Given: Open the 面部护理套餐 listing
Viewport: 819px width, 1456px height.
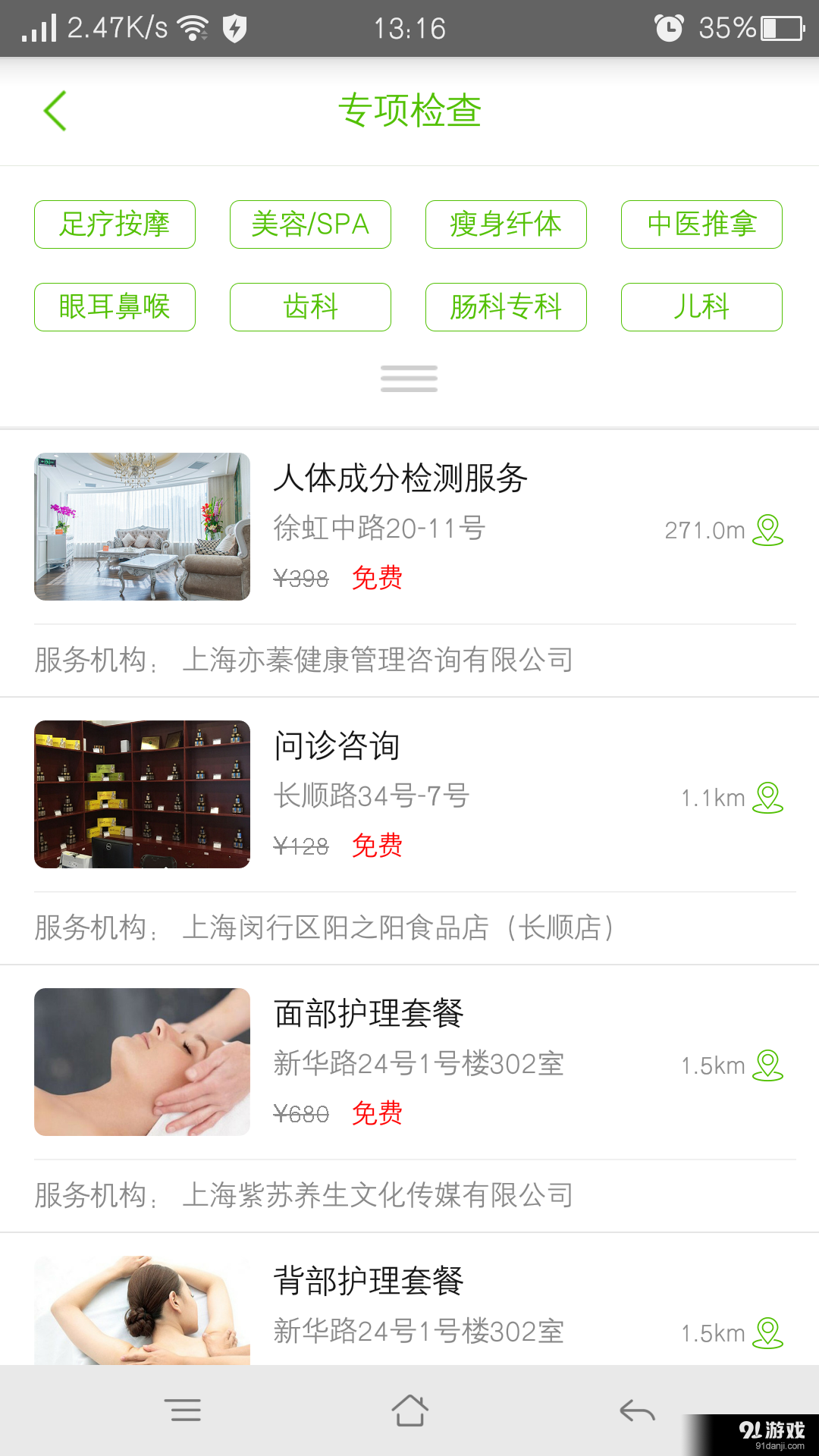Looking at the screenshot, I should tap(369, 1012).
